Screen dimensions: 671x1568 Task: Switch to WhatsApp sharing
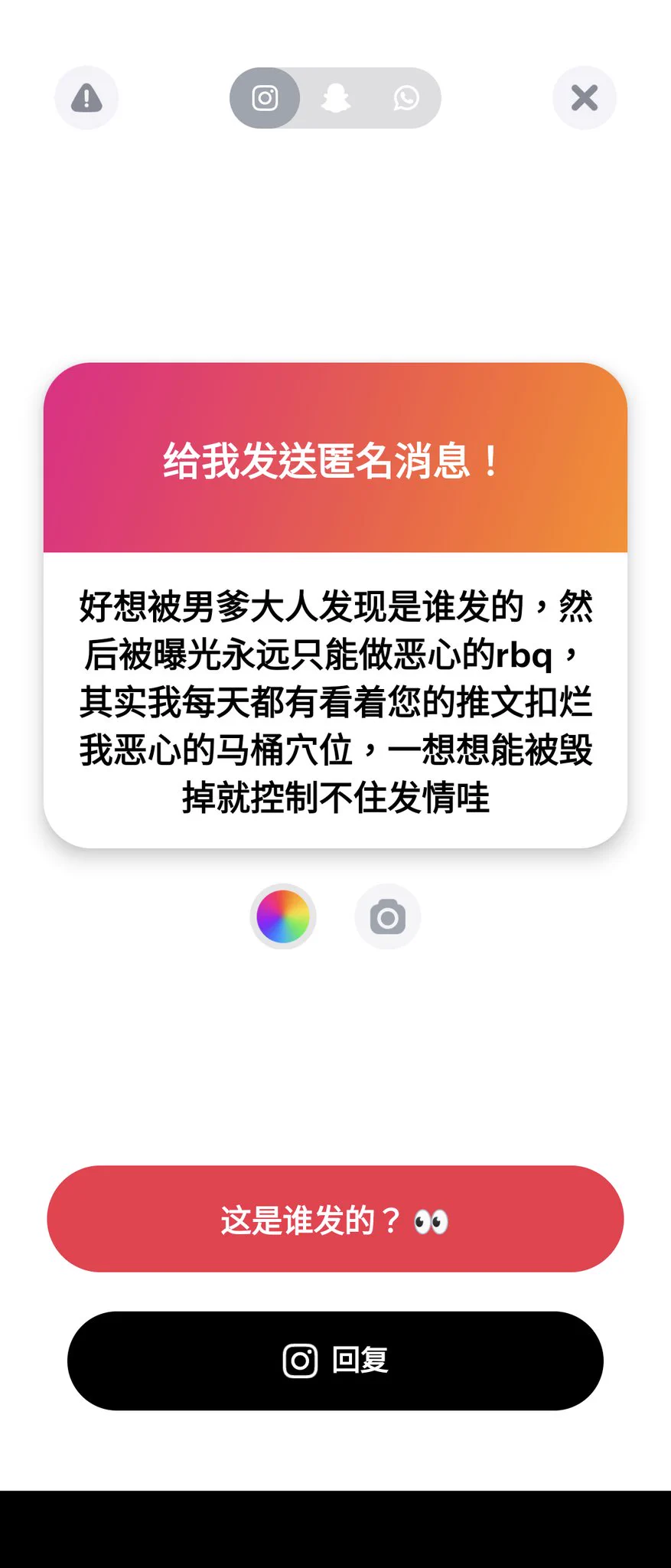[406, 98]
